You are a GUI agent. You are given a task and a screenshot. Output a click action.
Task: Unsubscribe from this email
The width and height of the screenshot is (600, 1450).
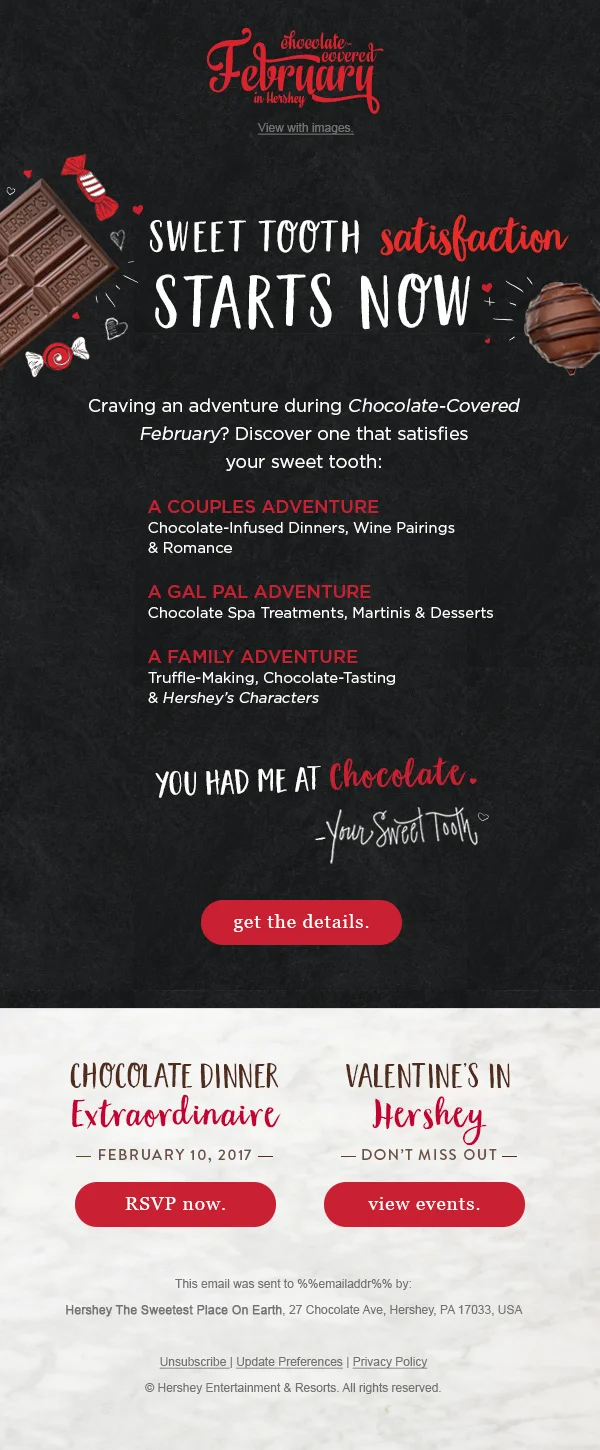coord(193,1362)
